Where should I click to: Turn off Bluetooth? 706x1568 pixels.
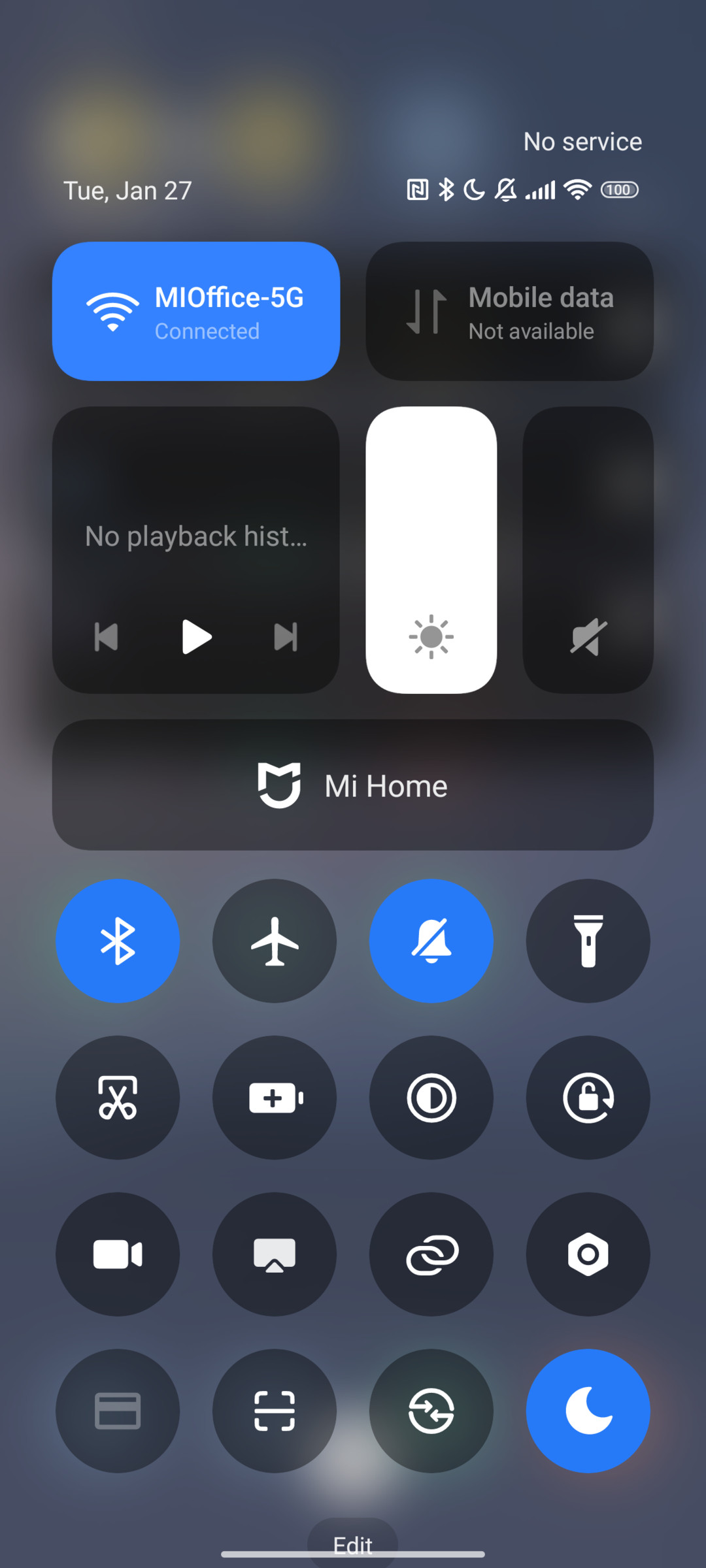(118, 941)
